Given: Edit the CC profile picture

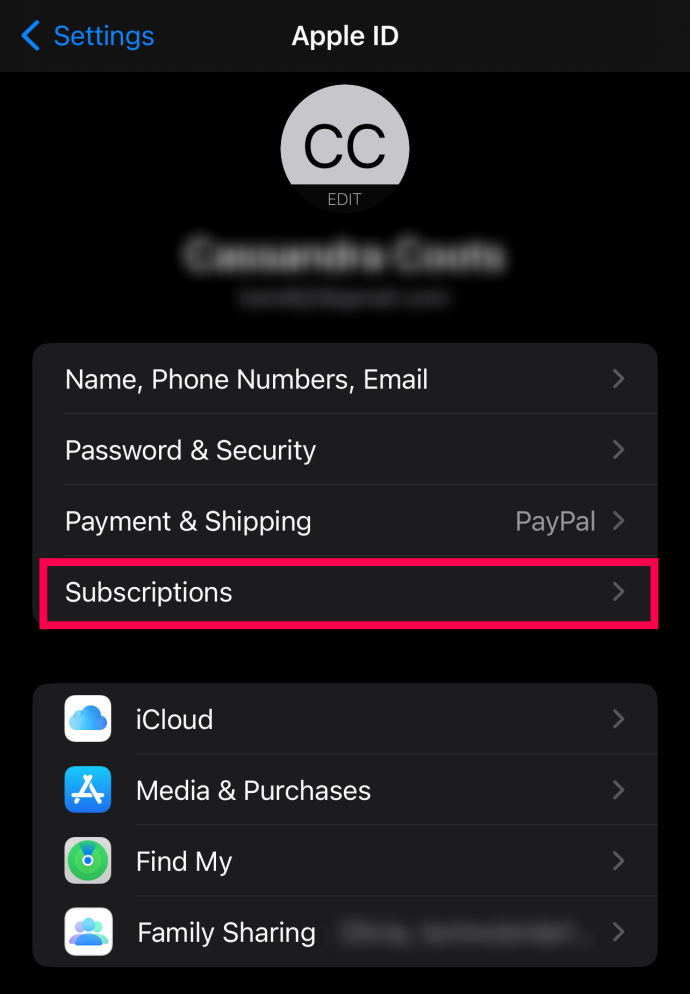Looking at the screenshot, I should point(345,150).
